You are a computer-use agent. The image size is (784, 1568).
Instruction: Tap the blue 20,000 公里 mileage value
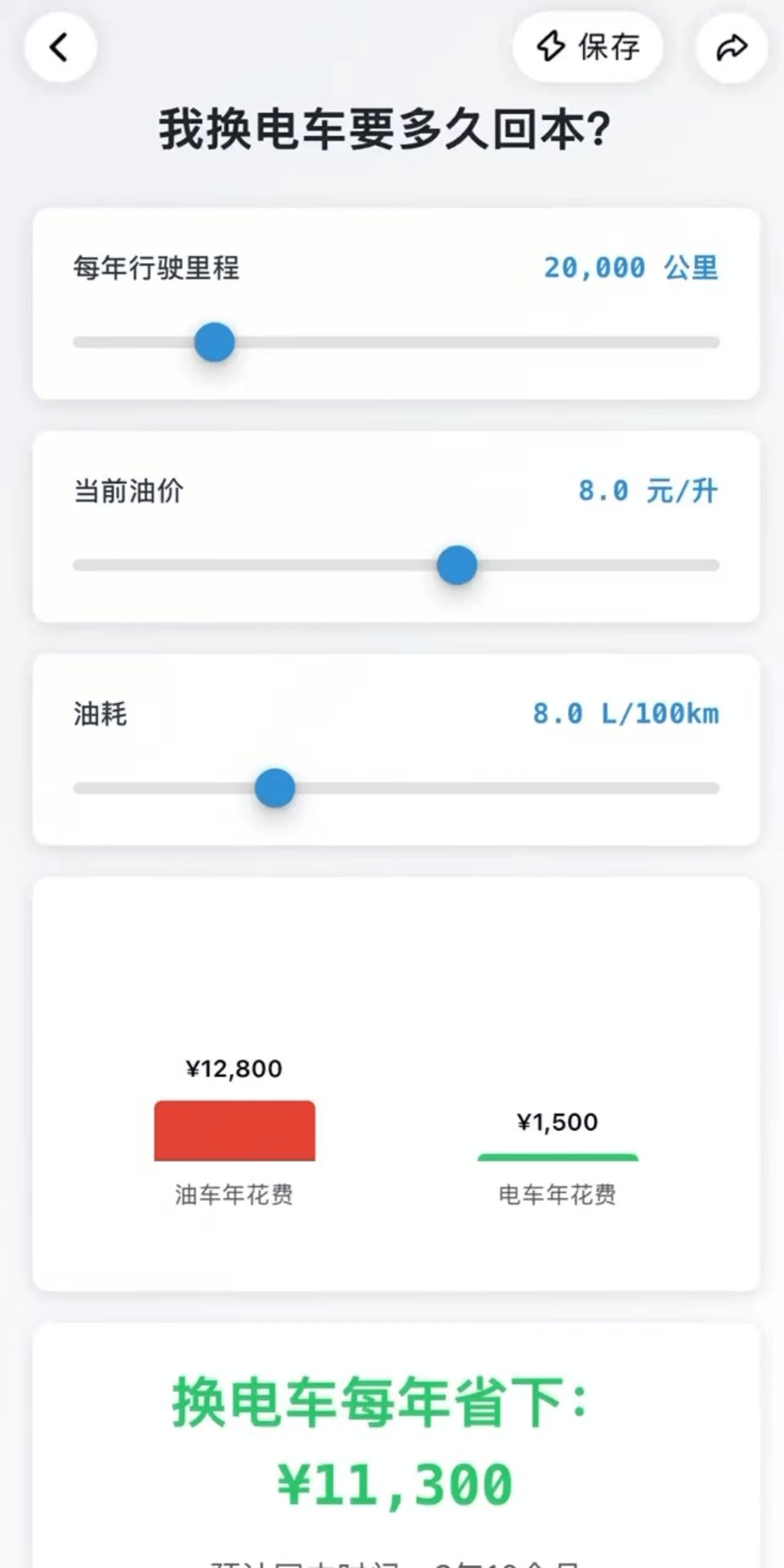(631, 268)
